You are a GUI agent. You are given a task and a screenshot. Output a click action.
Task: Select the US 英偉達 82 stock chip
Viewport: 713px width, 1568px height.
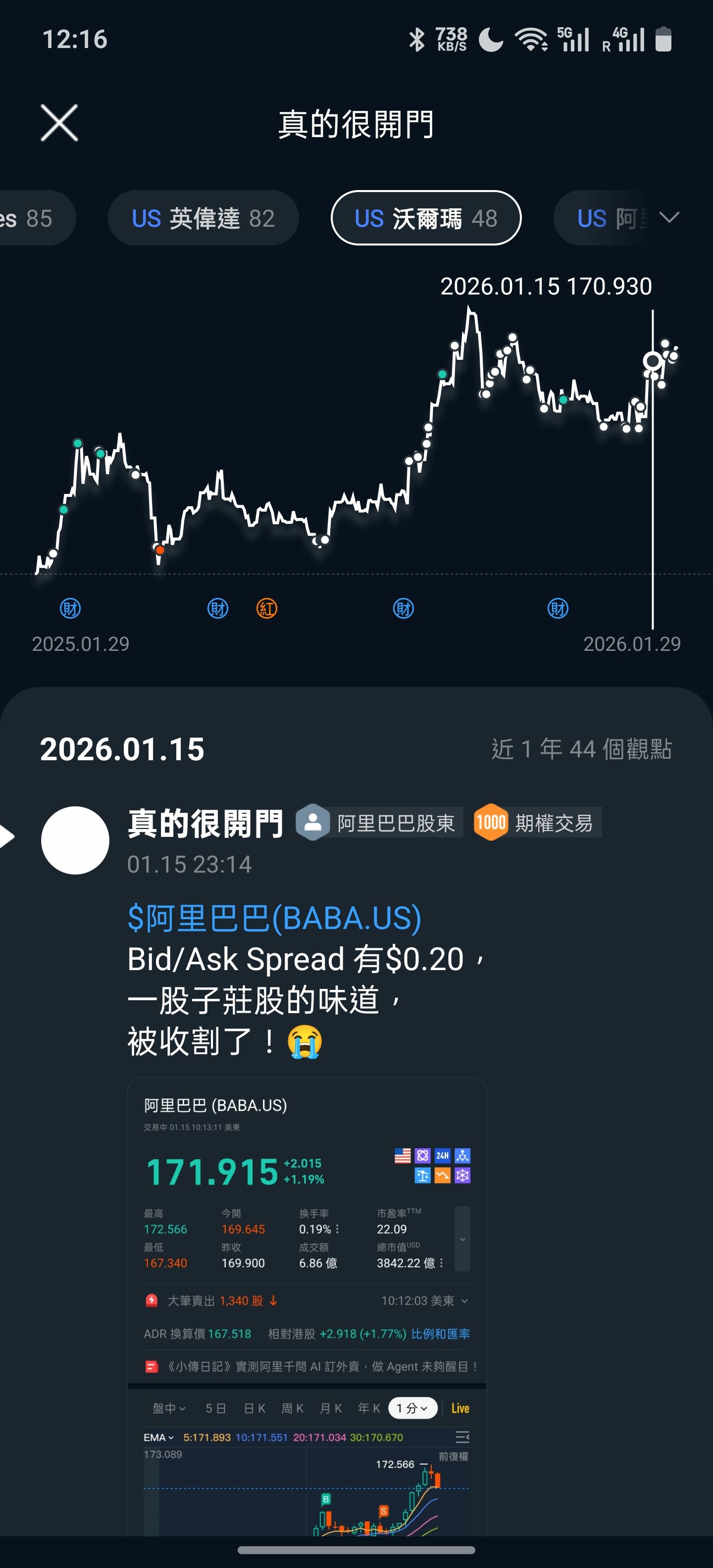coord(204,219)
